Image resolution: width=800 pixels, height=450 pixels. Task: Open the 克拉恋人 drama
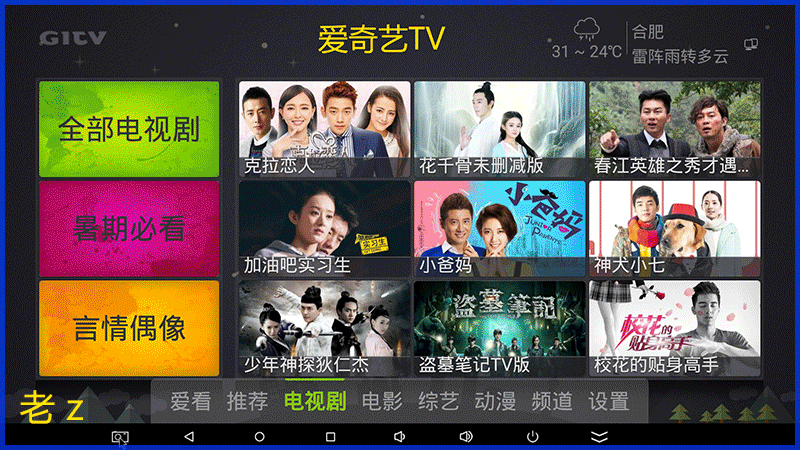[x=324, y=129]
